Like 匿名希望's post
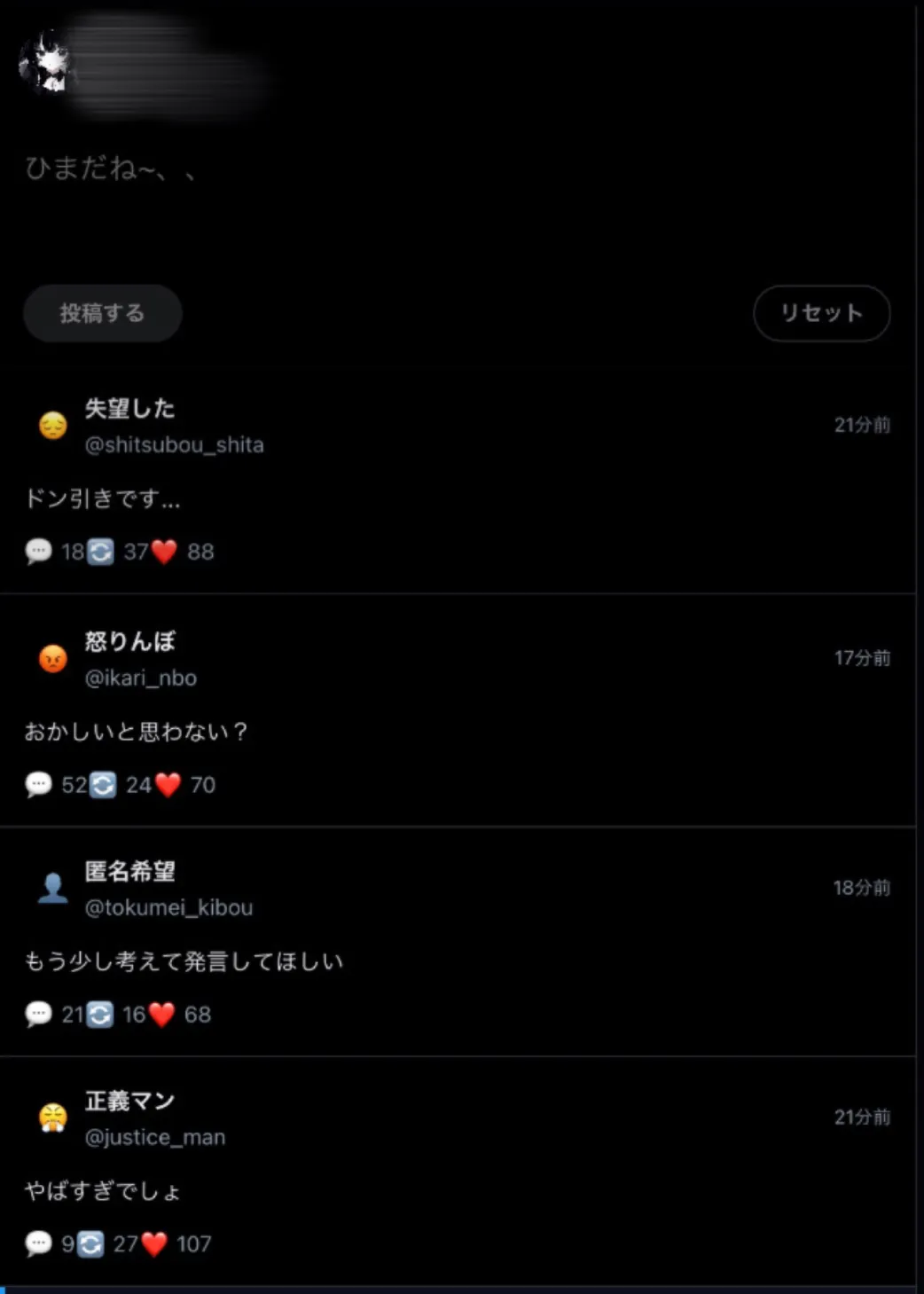Viewport: 924px width, 1294px height. 162,1014
